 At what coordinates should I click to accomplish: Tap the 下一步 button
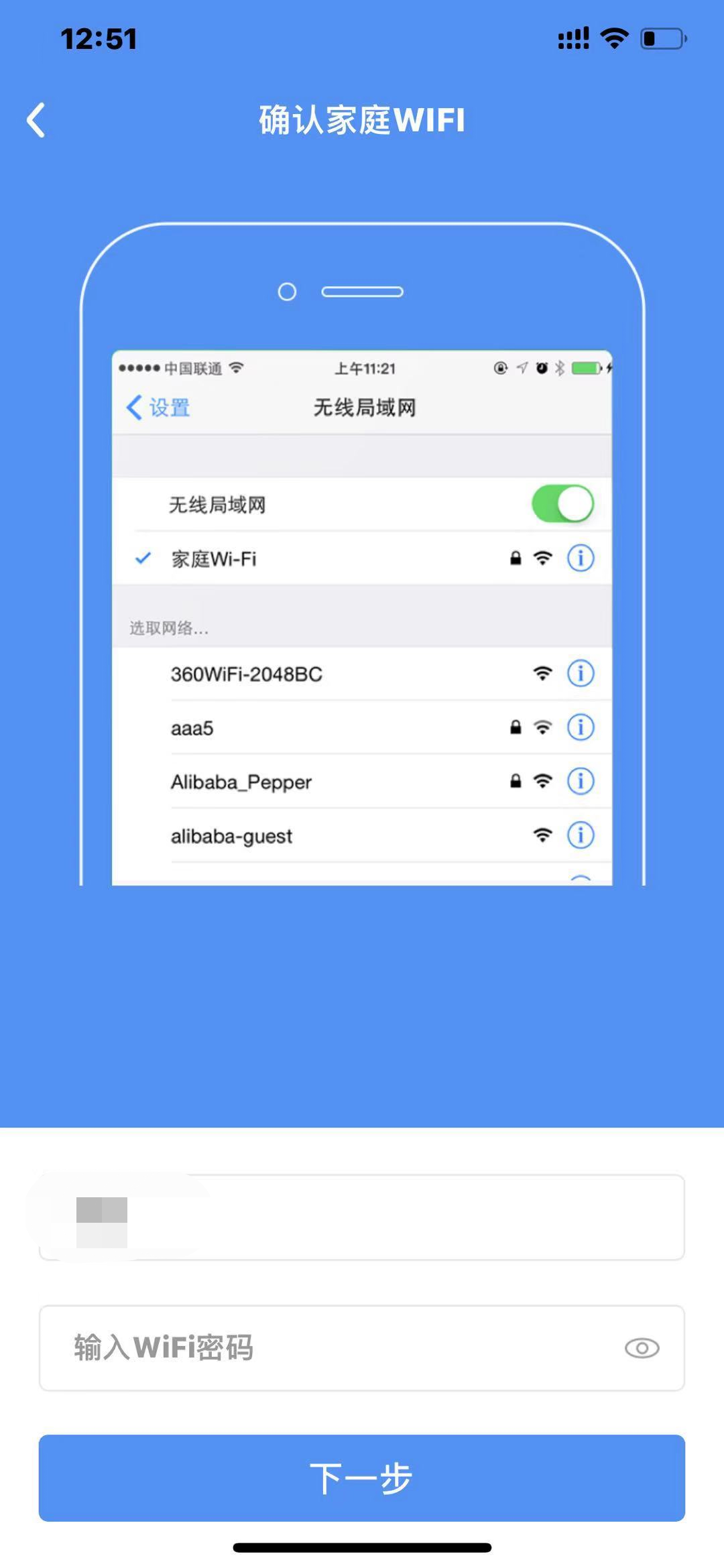[362, 1478]
